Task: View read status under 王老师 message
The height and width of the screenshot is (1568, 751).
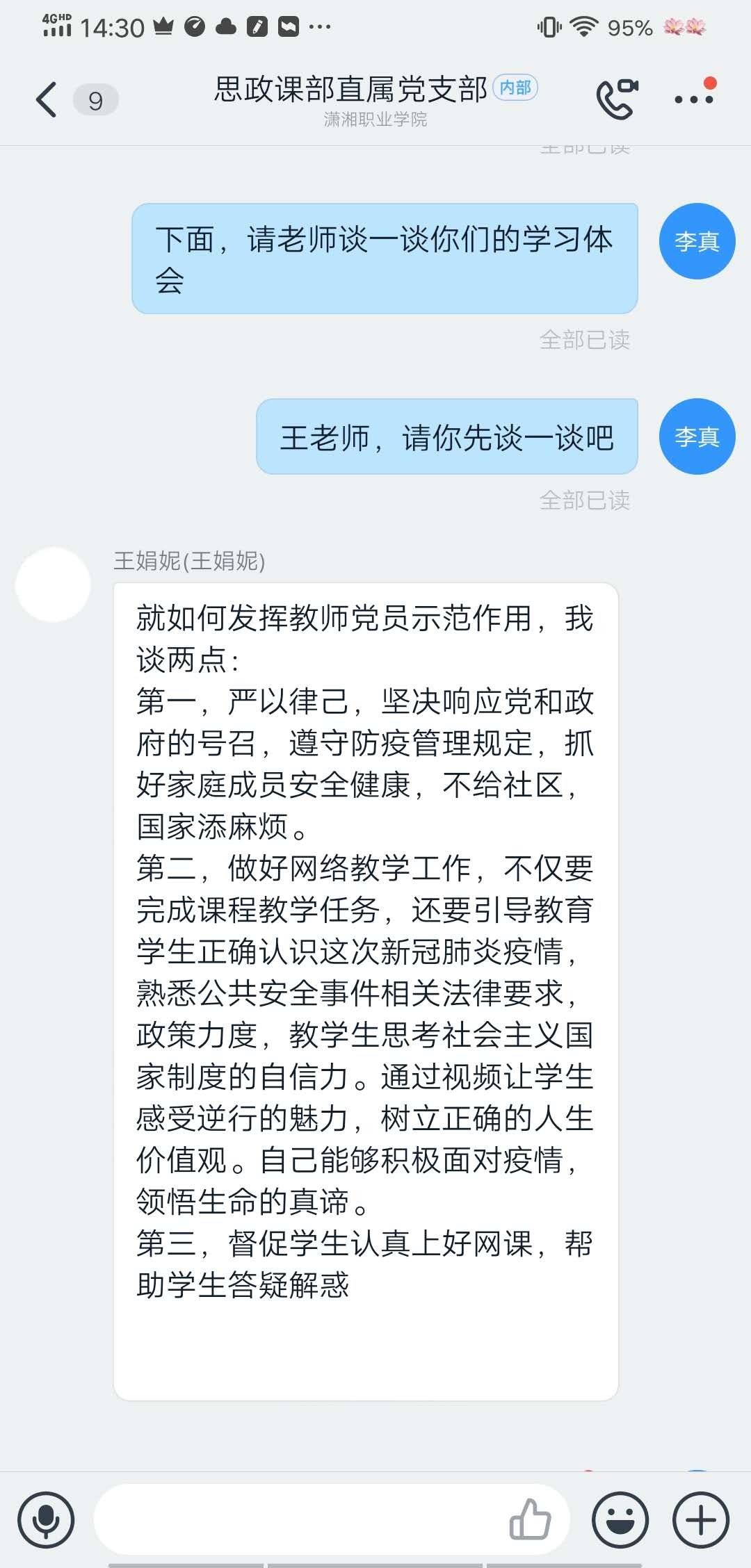Action: click(x=585, y=500)
